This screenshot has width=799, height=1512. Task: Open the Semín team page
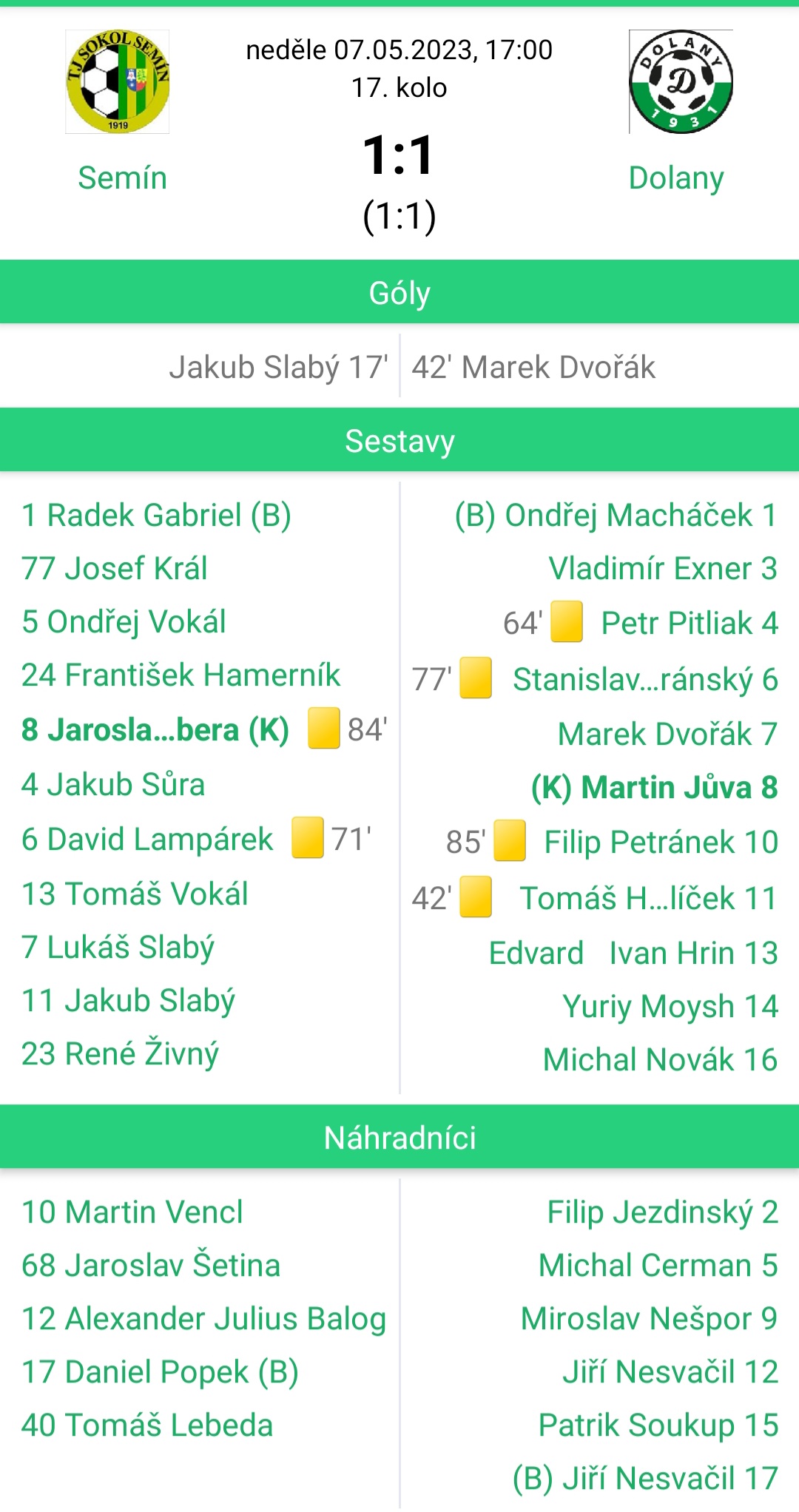122,178
